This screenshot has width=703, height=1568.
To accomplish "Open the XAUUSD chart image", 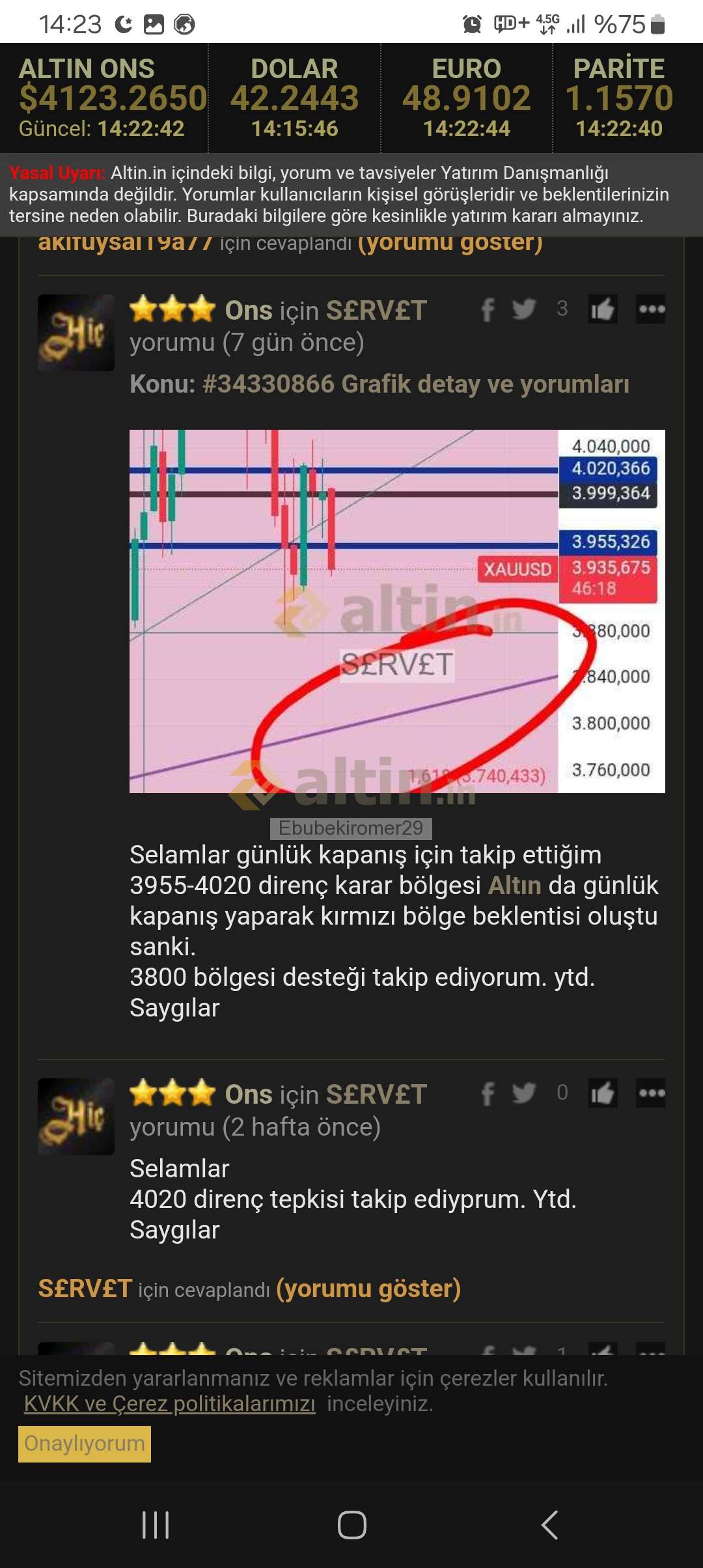I will click(397, 611).
